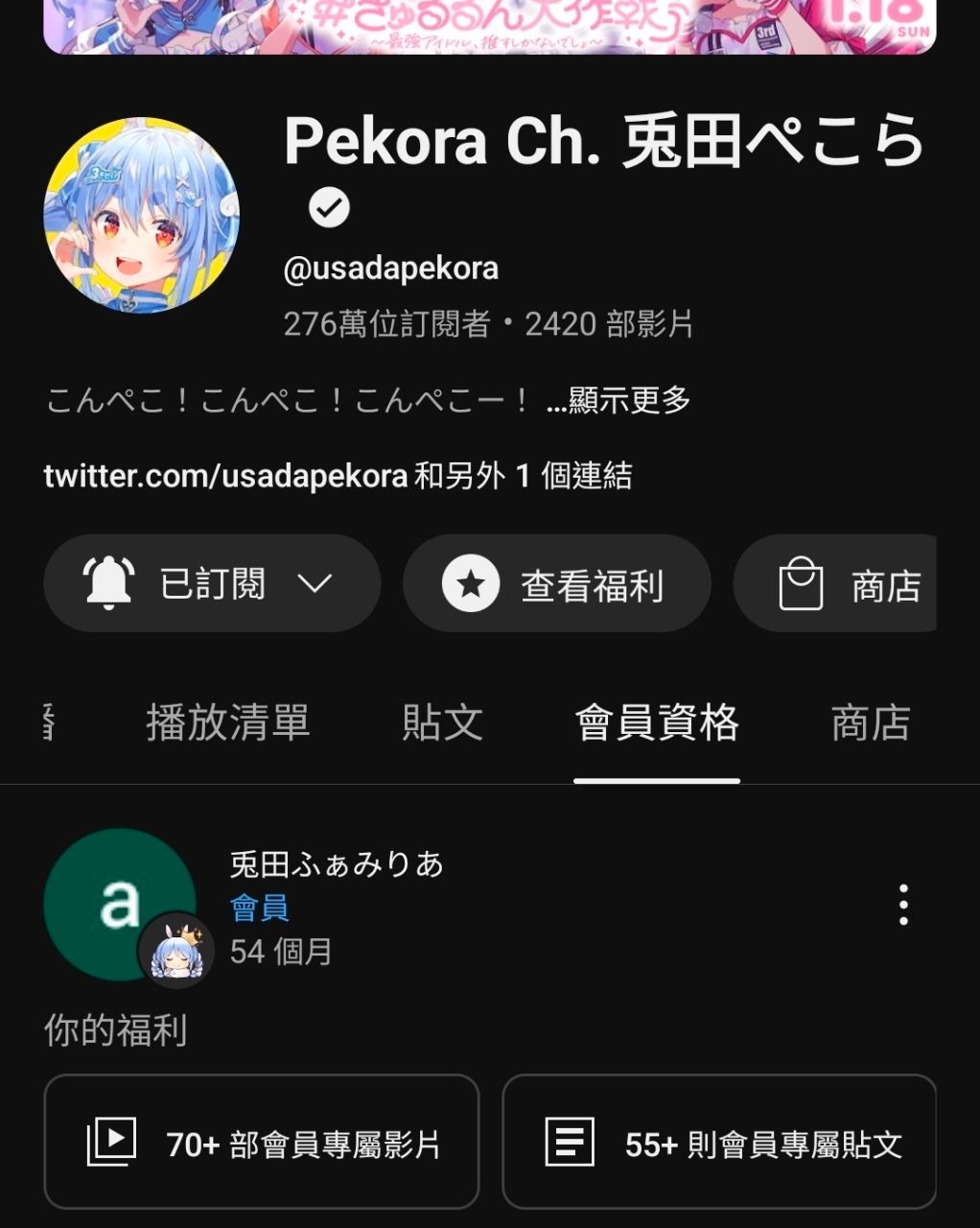Switch to the 商店 tab
This screenshot has height=1228, width=980.
[870, 722]
